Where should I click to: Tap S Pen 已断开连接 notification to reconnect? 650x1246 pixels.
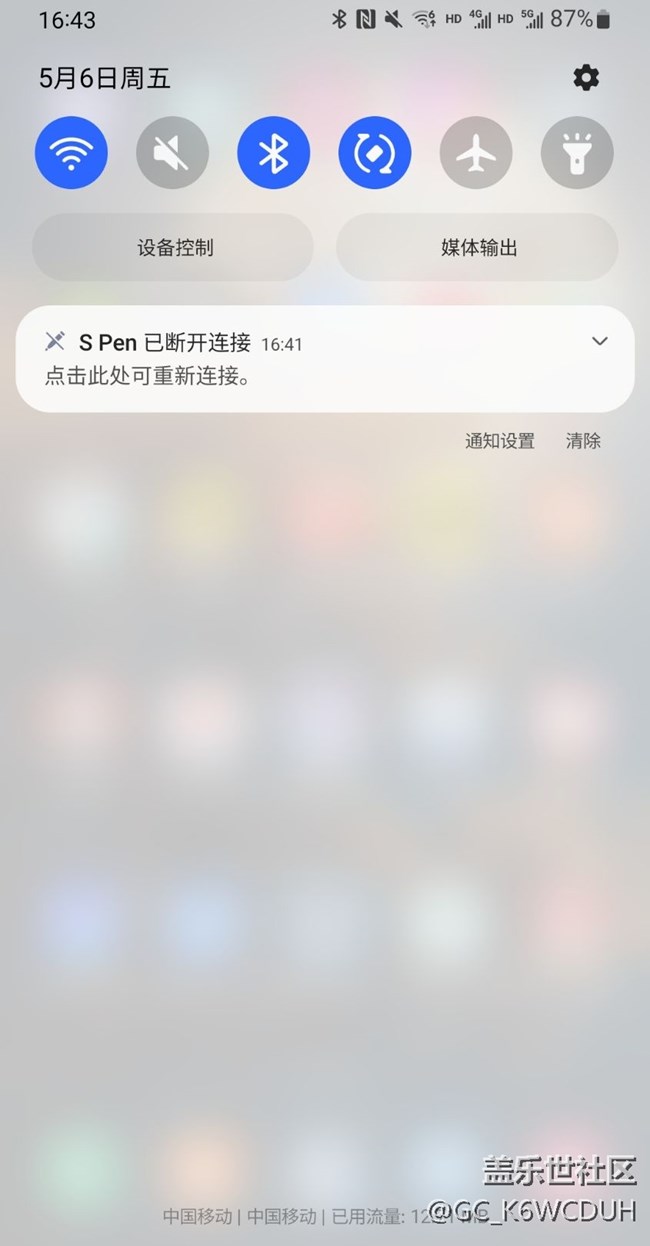tap(300, 360)
